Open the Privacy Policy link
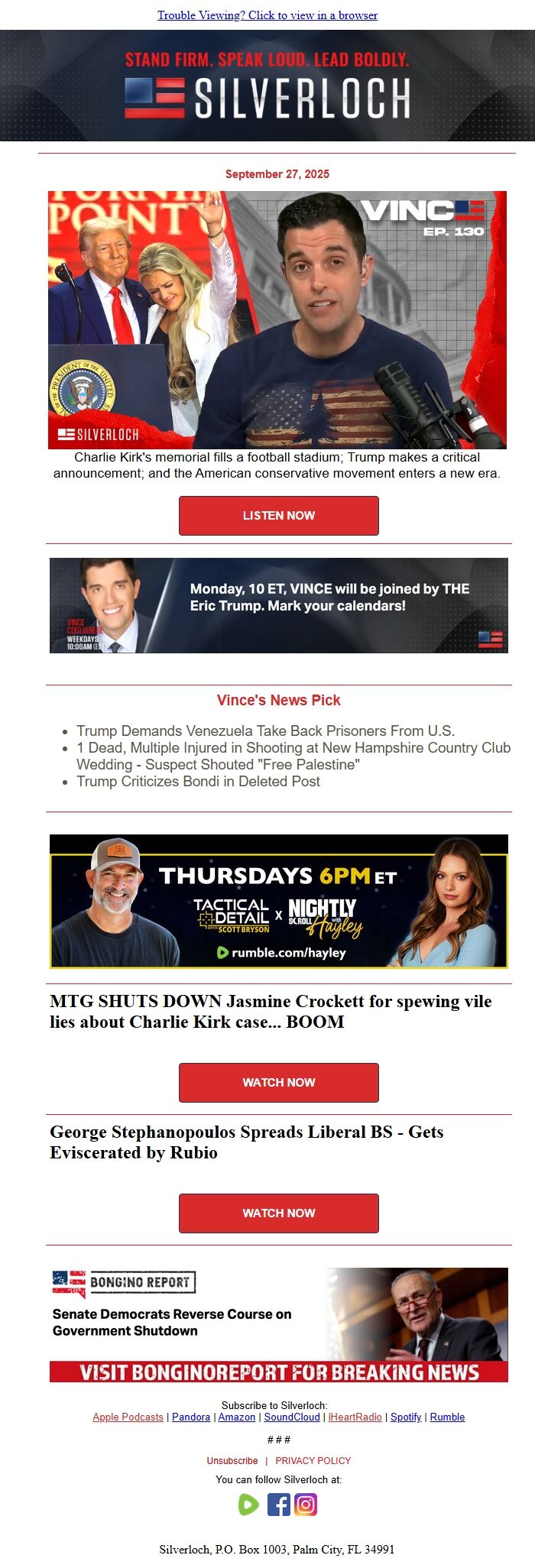Screen dimensions: 535x1568 (x=313, y=1460)
